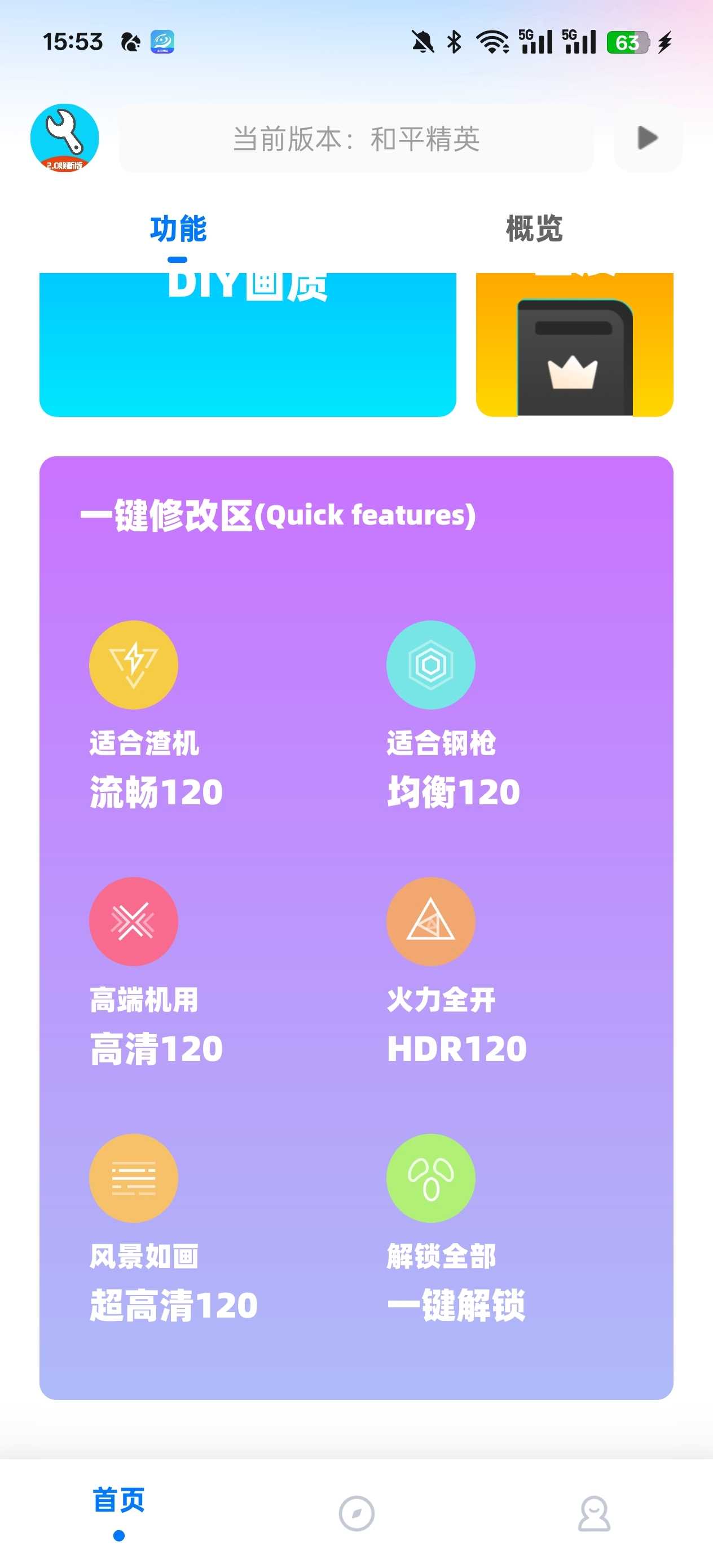Open the orange crown premium card
This screenshot has height=1568, width=713.
pos(574,345)
